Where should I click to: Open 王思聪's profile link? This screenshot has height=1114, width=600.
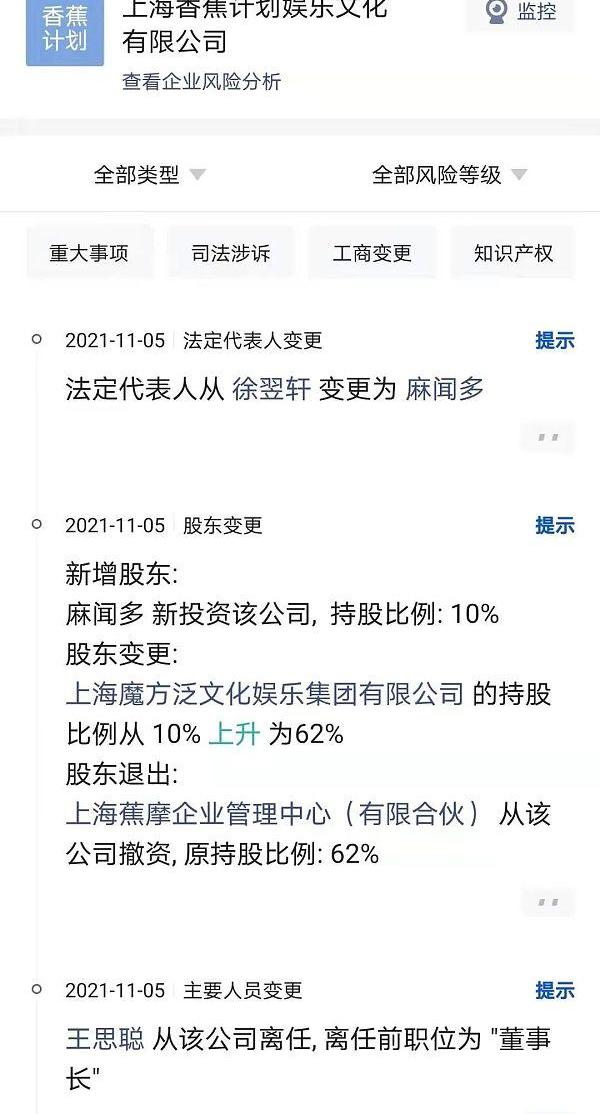(x=105, y=1038)
